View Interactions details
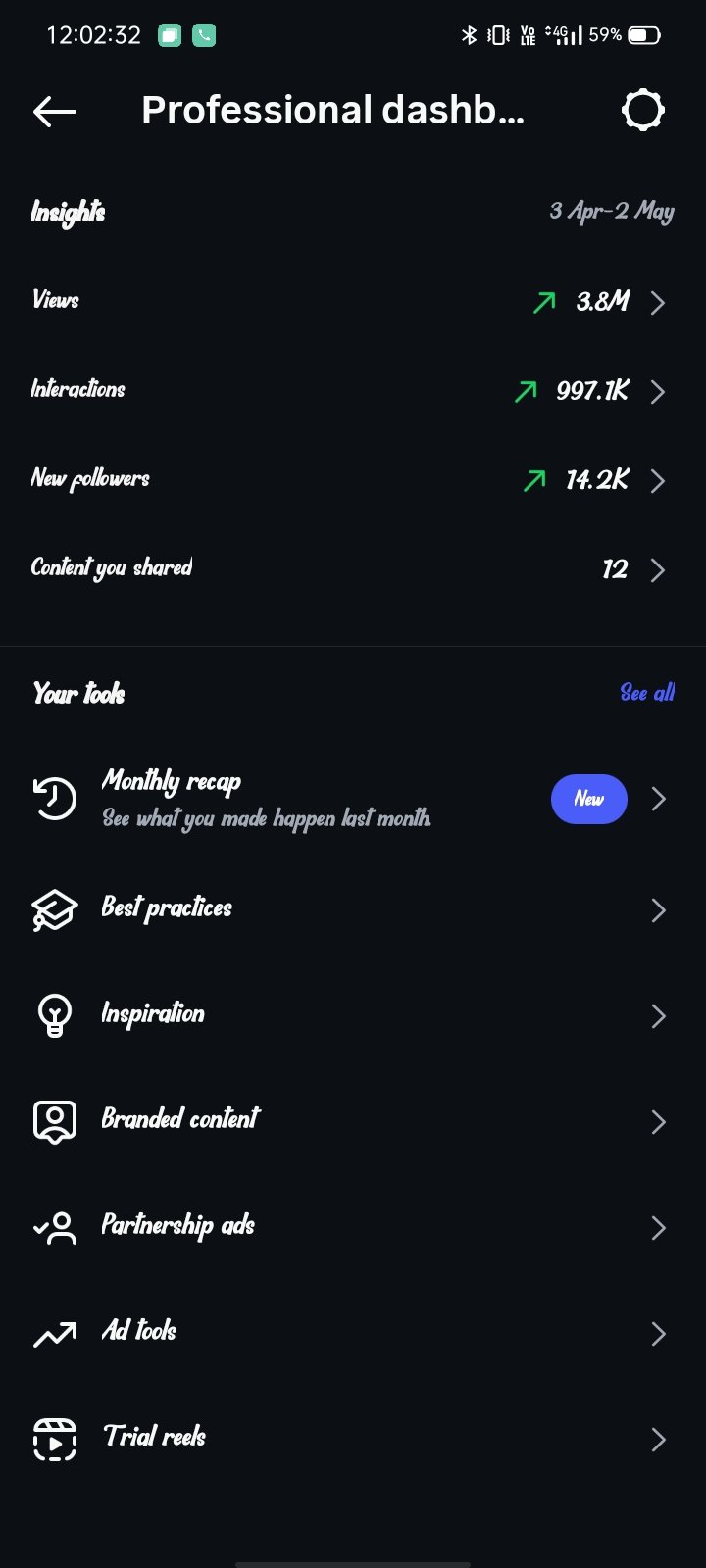Screen dimensions: 706x1568 (x=353, y=390)
